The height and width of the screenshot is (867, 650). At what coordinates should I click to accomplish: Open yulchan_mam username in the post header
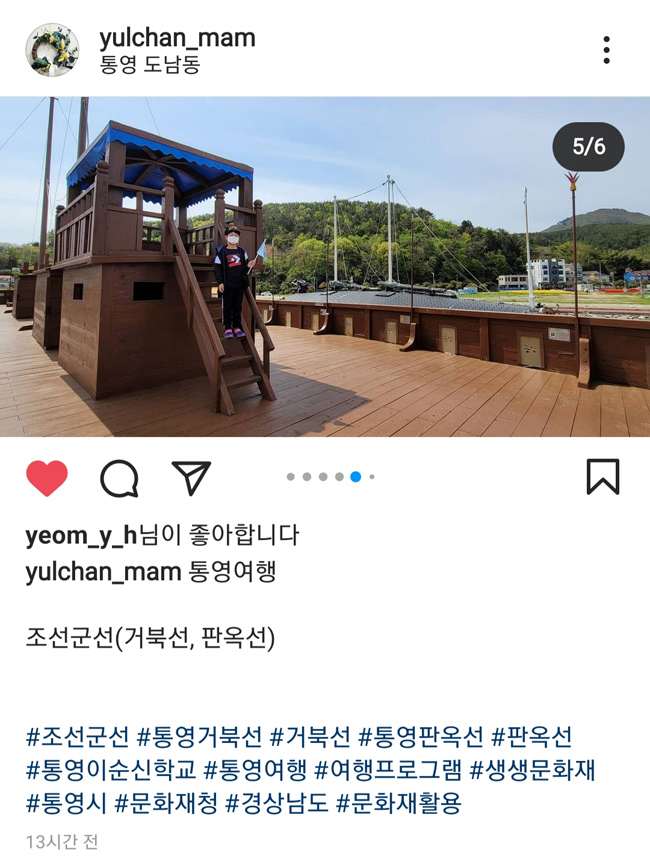click(177, 38)
